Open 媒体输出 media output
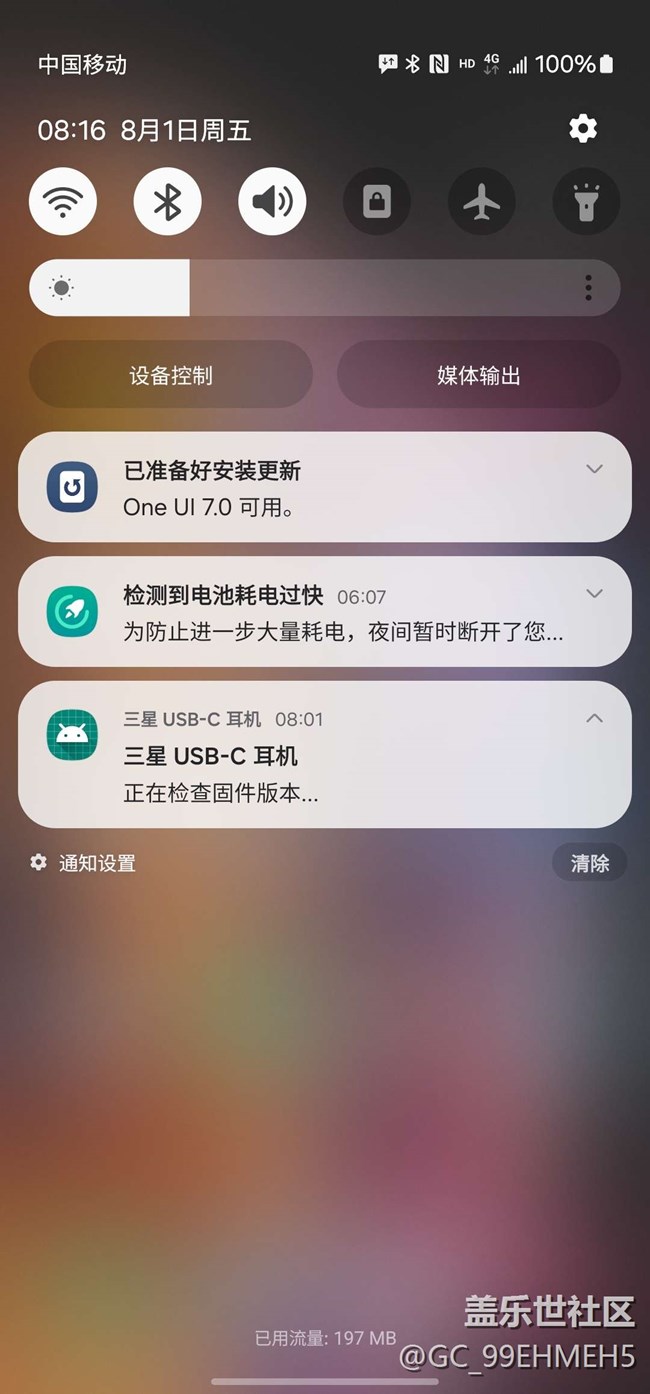 [479, 375]
